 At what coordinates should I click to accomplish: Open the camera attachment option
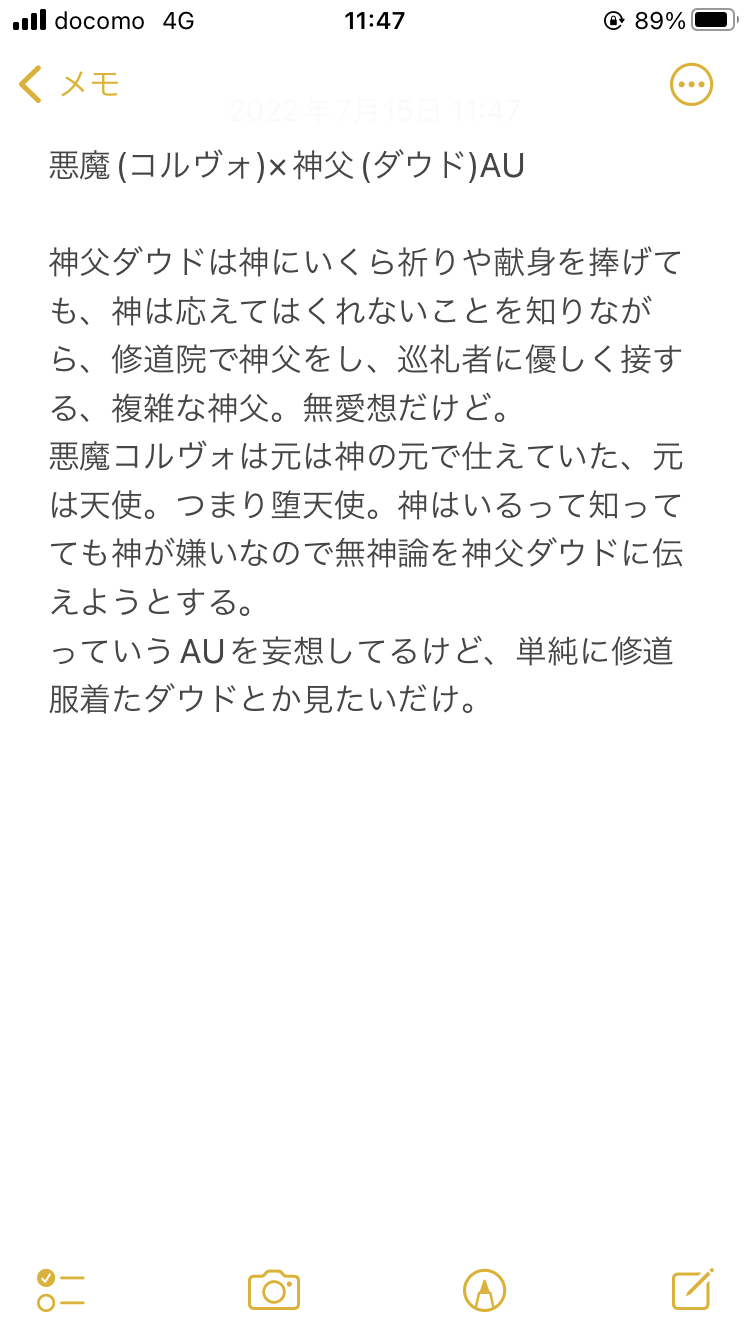pyautogui.click(x=274, y=1290)
